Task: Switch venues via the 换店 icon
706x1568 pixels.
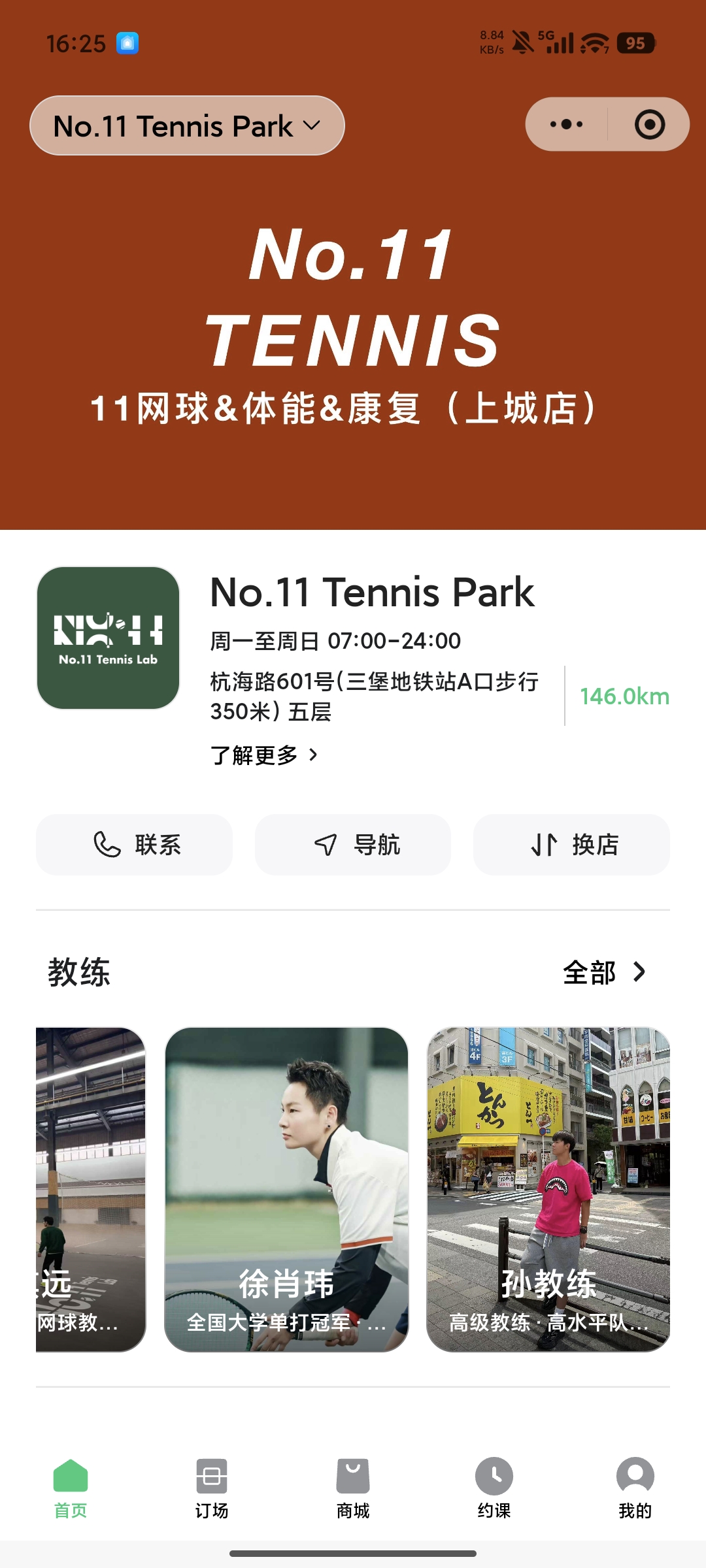Action: coord(571,845)
